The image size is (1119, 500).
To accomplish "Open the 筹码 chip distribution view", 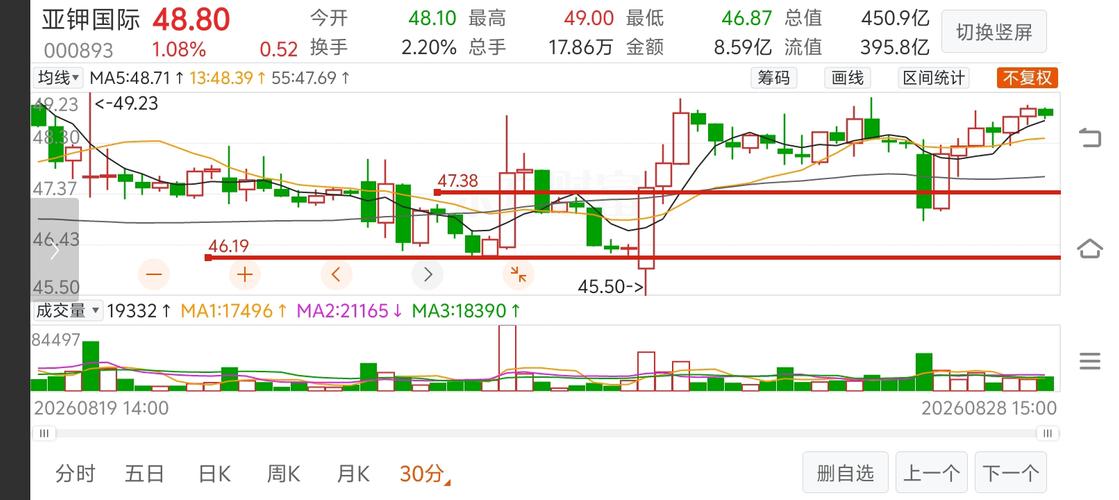I will click(774, 78).
